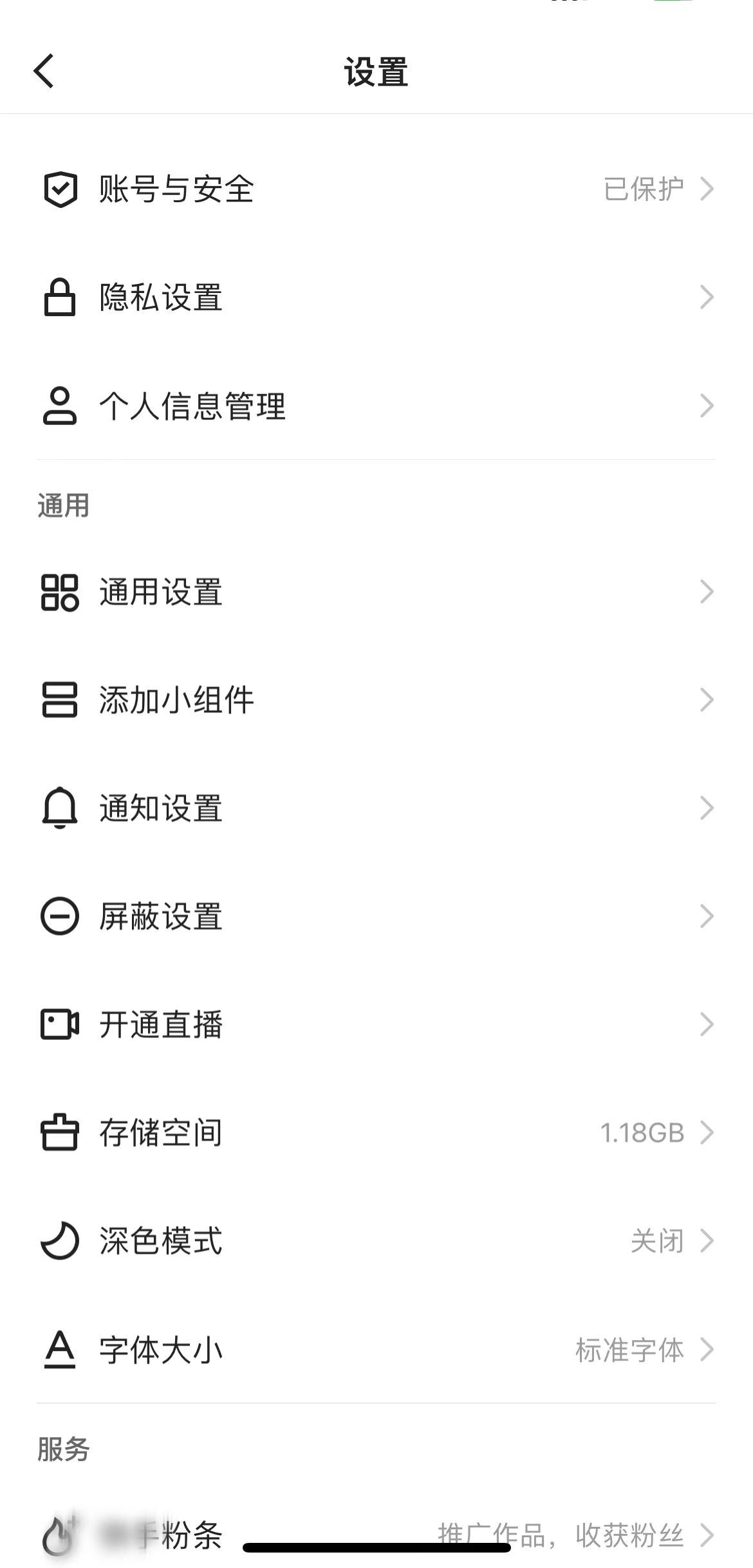This screenshot has height=1568, width=753.
Task: Click the letter A icon beside 字体大小
Action: pos(60,1347)
